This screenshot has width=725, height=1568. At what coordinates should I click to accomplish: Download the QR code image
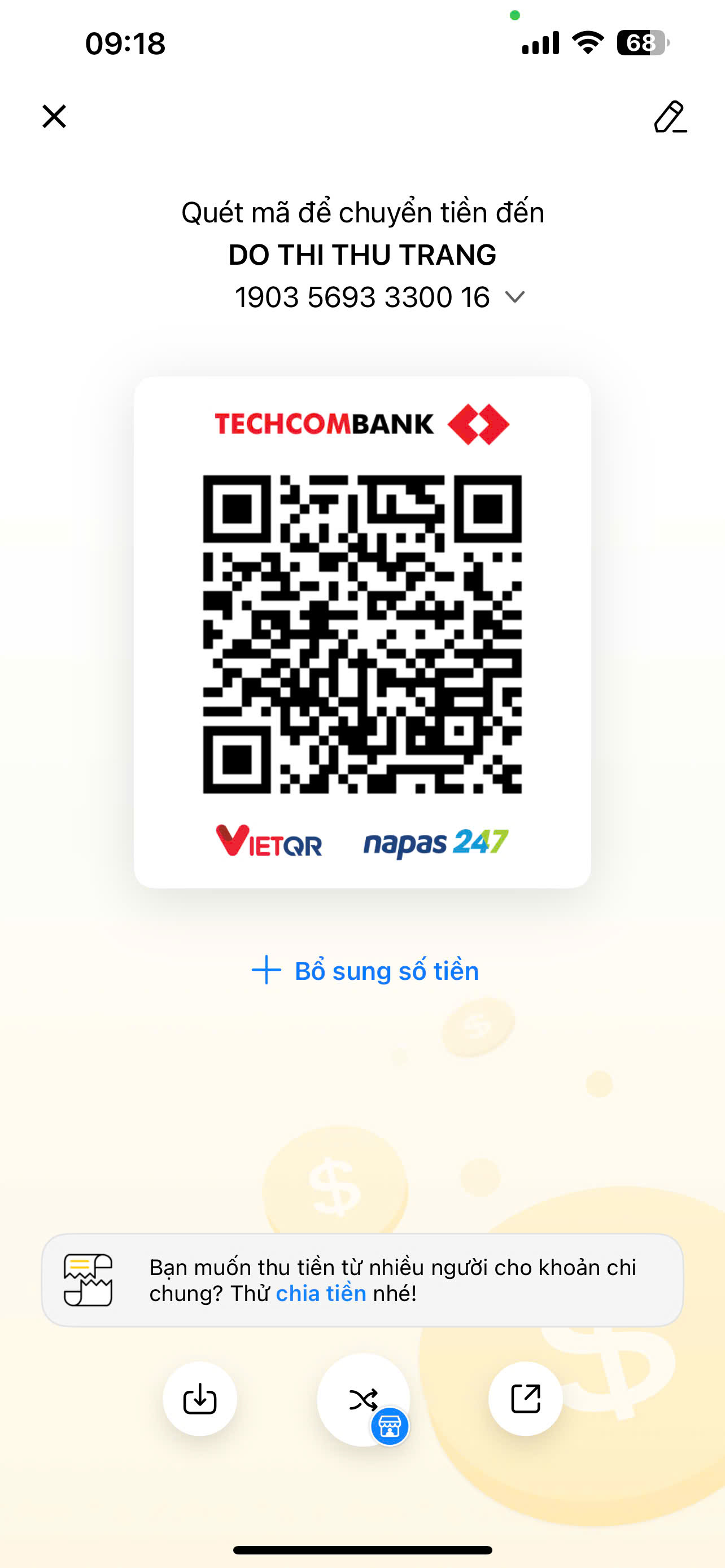pyautogui.click(x=200, y=1399)
